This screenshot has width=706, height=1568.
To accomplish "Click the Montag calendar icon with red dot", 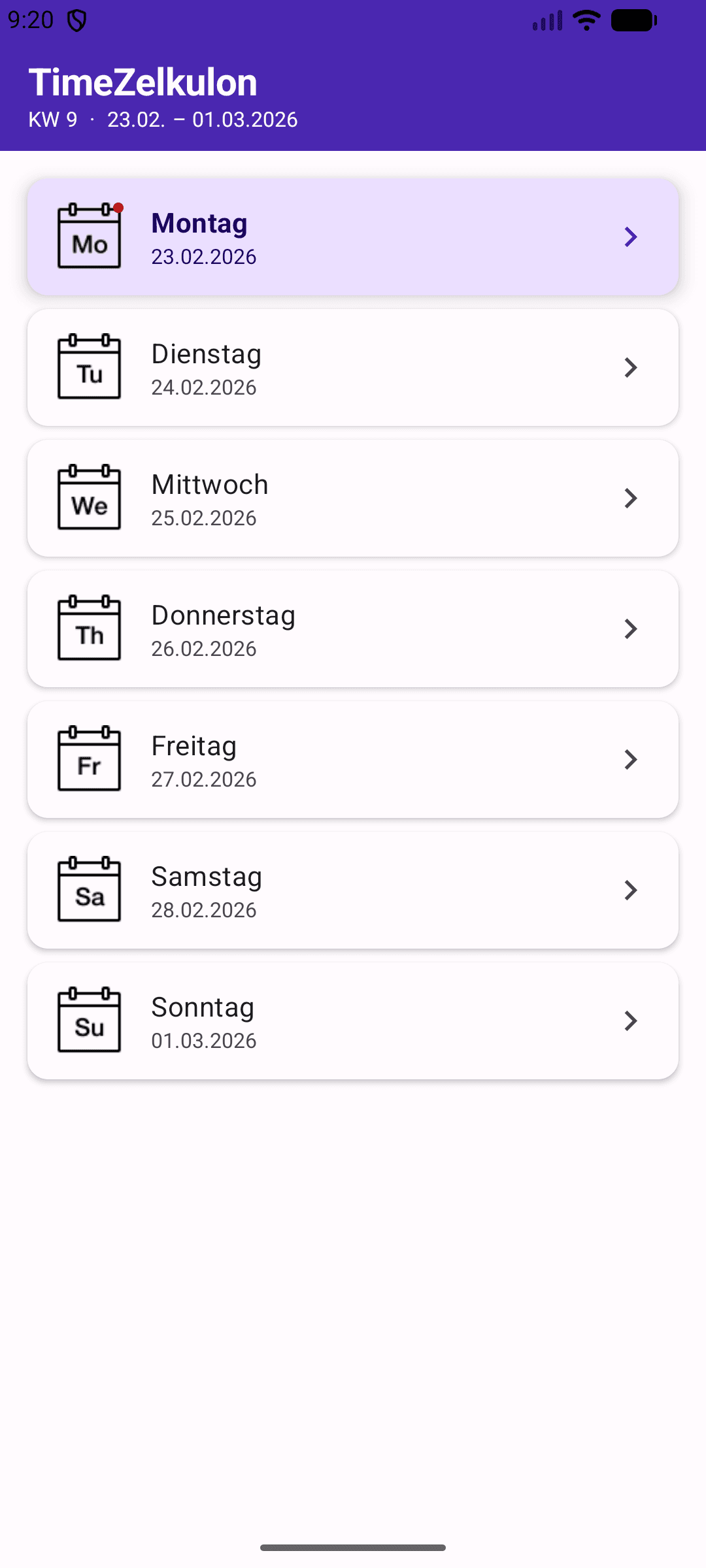I will coord(90,237).
